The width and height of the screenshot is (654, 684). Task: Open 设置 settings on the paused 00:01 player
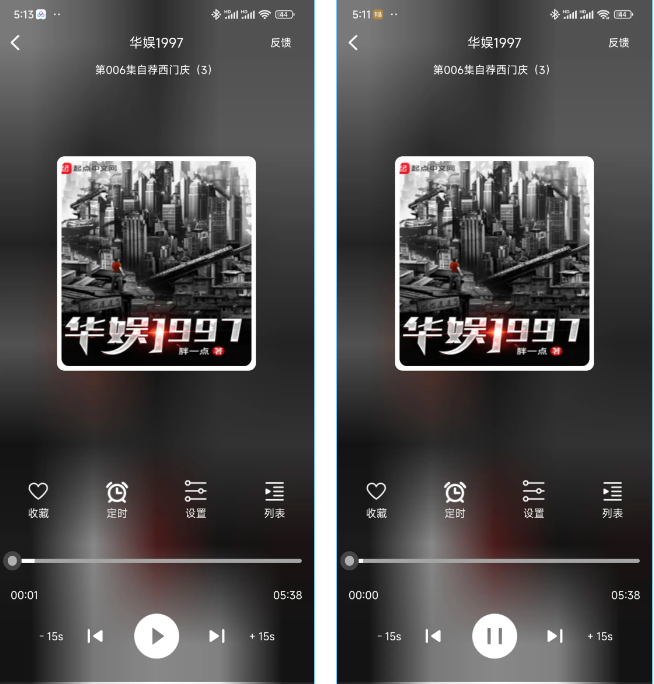196,499
